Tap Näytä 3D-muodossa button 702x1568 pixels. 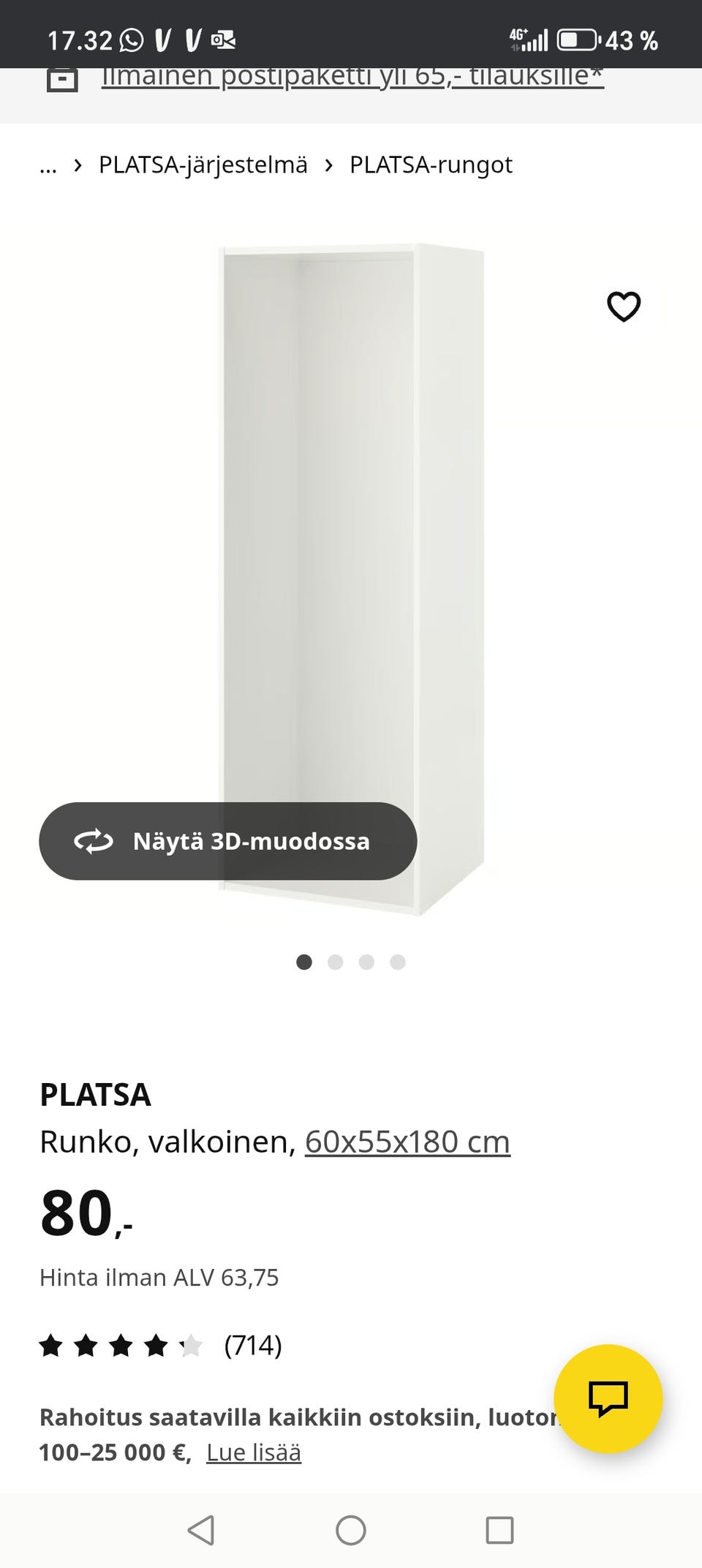[227, 842]
